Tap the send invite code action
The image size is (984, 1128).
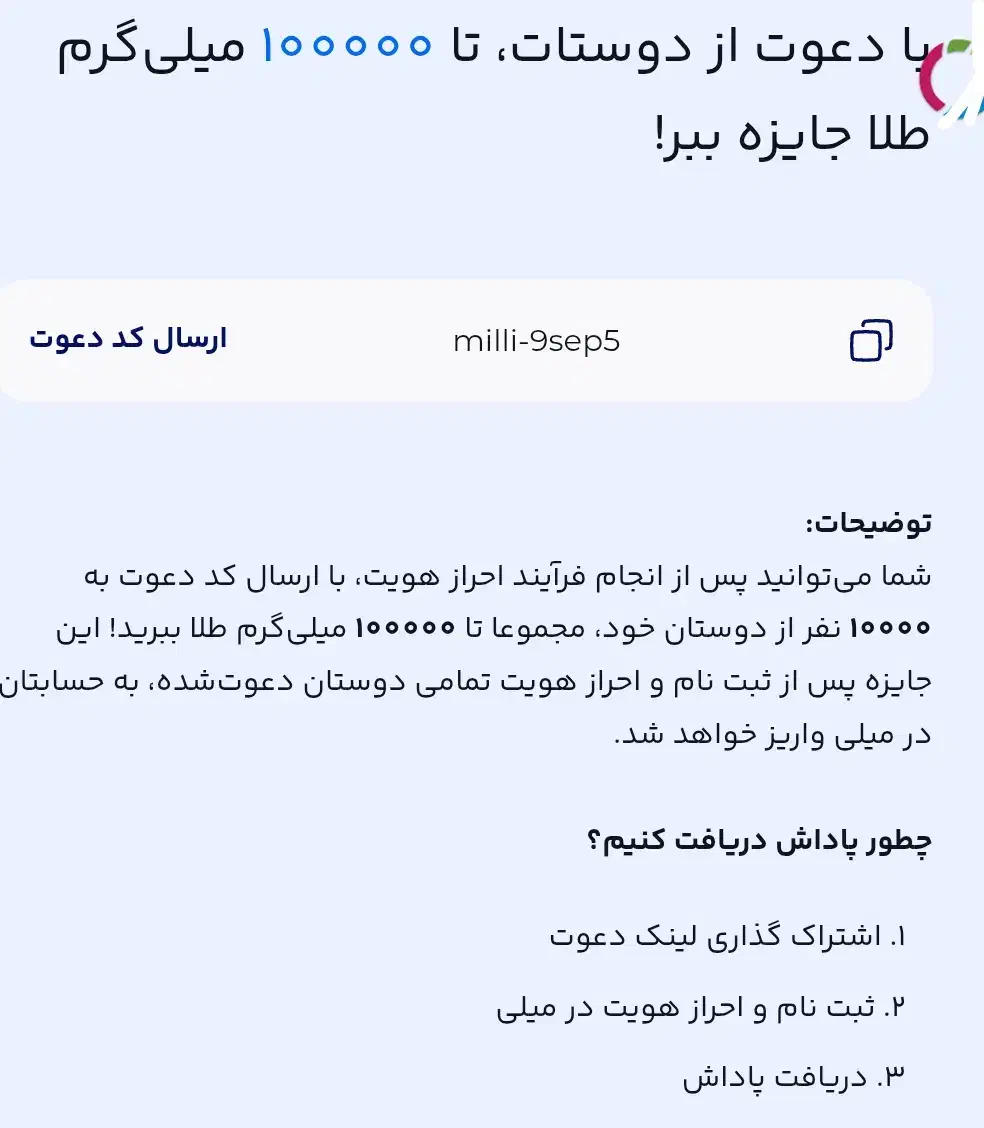coord(130,339)
